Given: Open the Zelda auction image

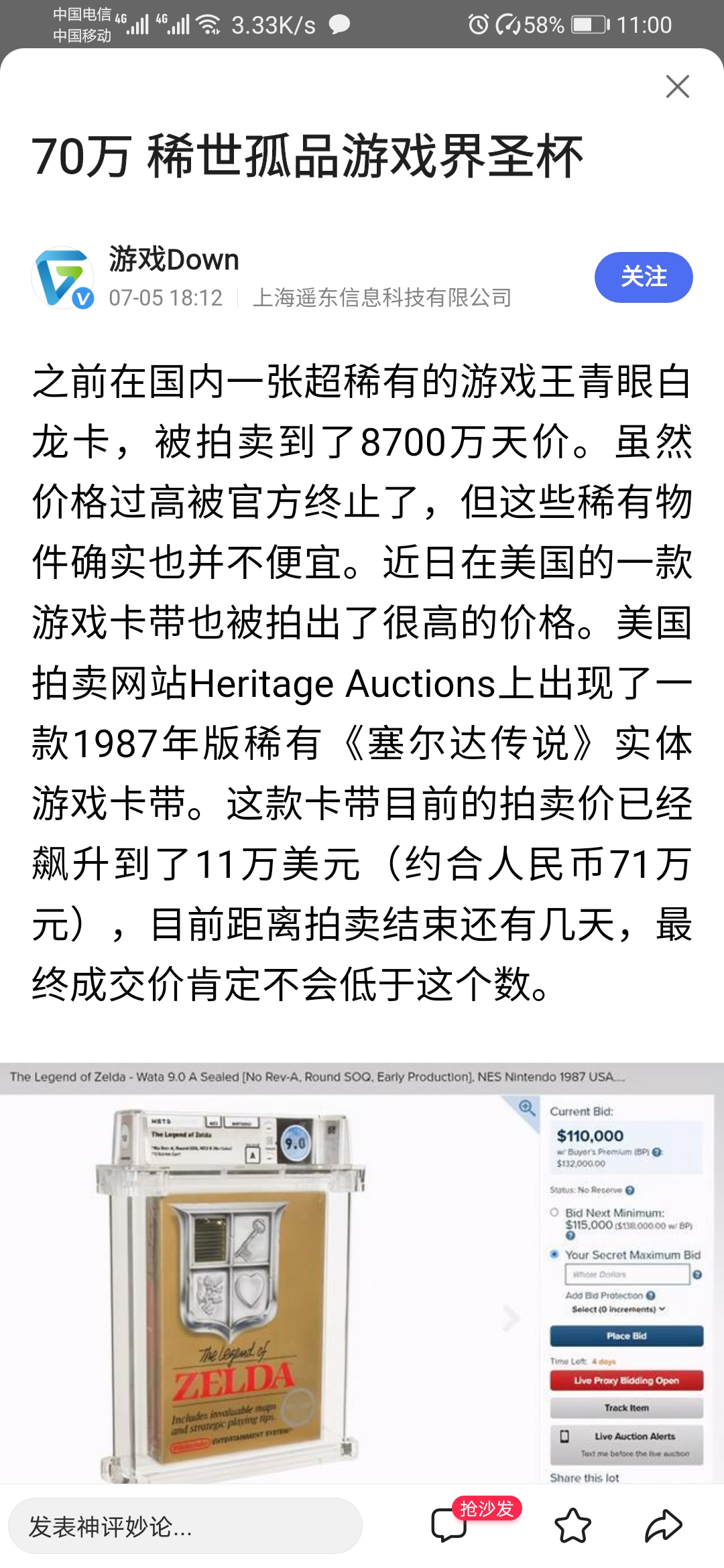Looking at the screenshot, I should (x=362, y=1273).
